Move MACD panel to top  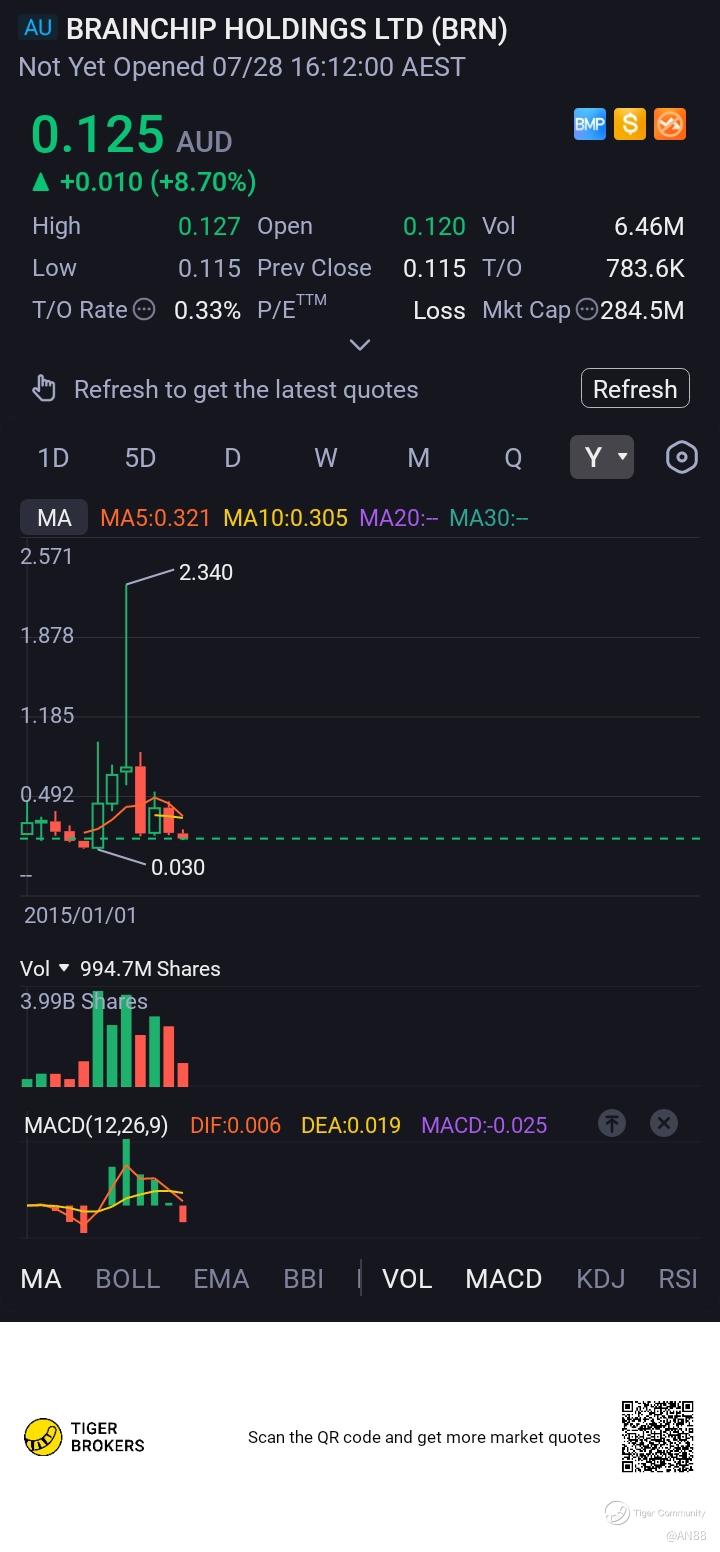point(612,1123)
